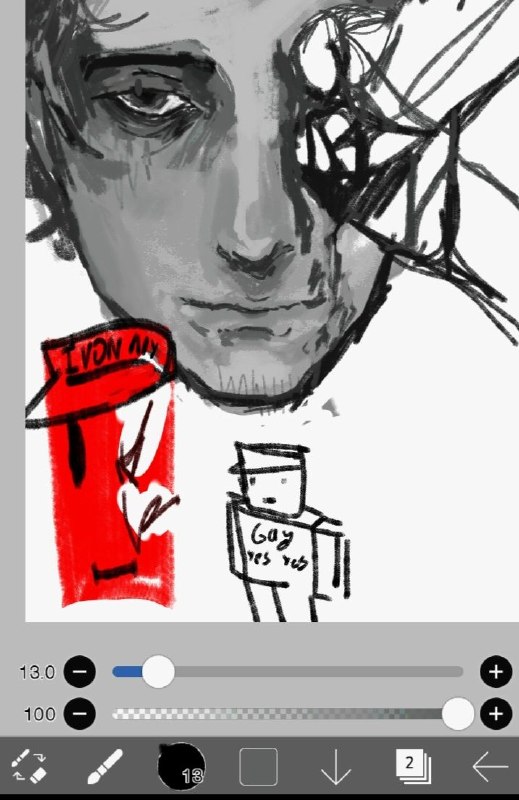Increase brush size with plus button
This screenshot has height=800, width=519.
496,672
